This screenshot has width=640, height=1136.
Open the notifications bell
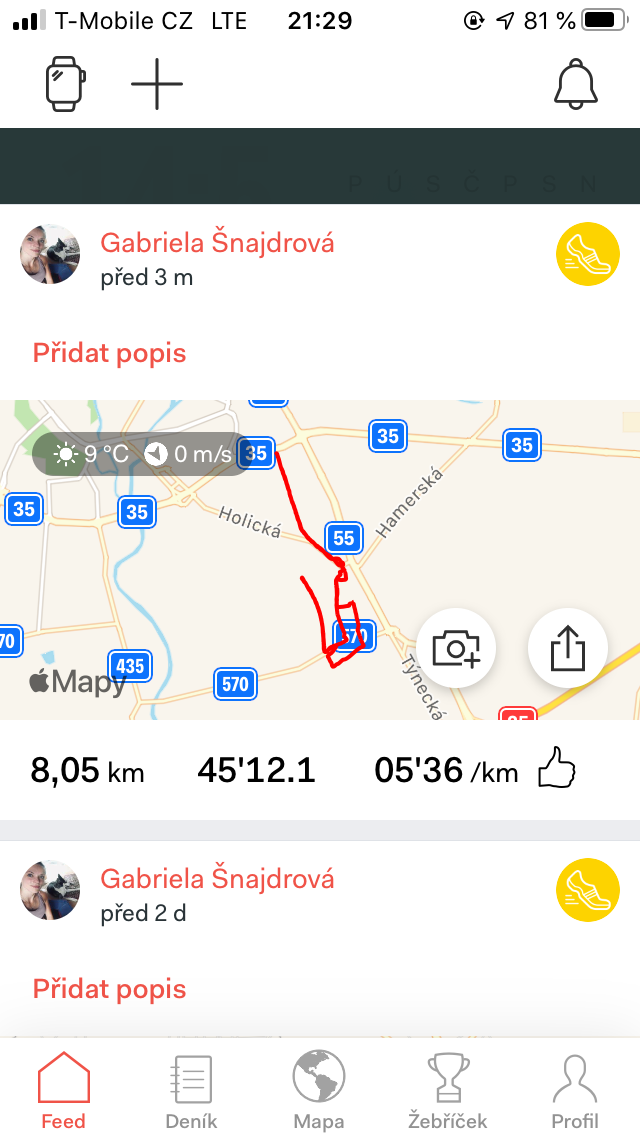click(x=575, y=84)
